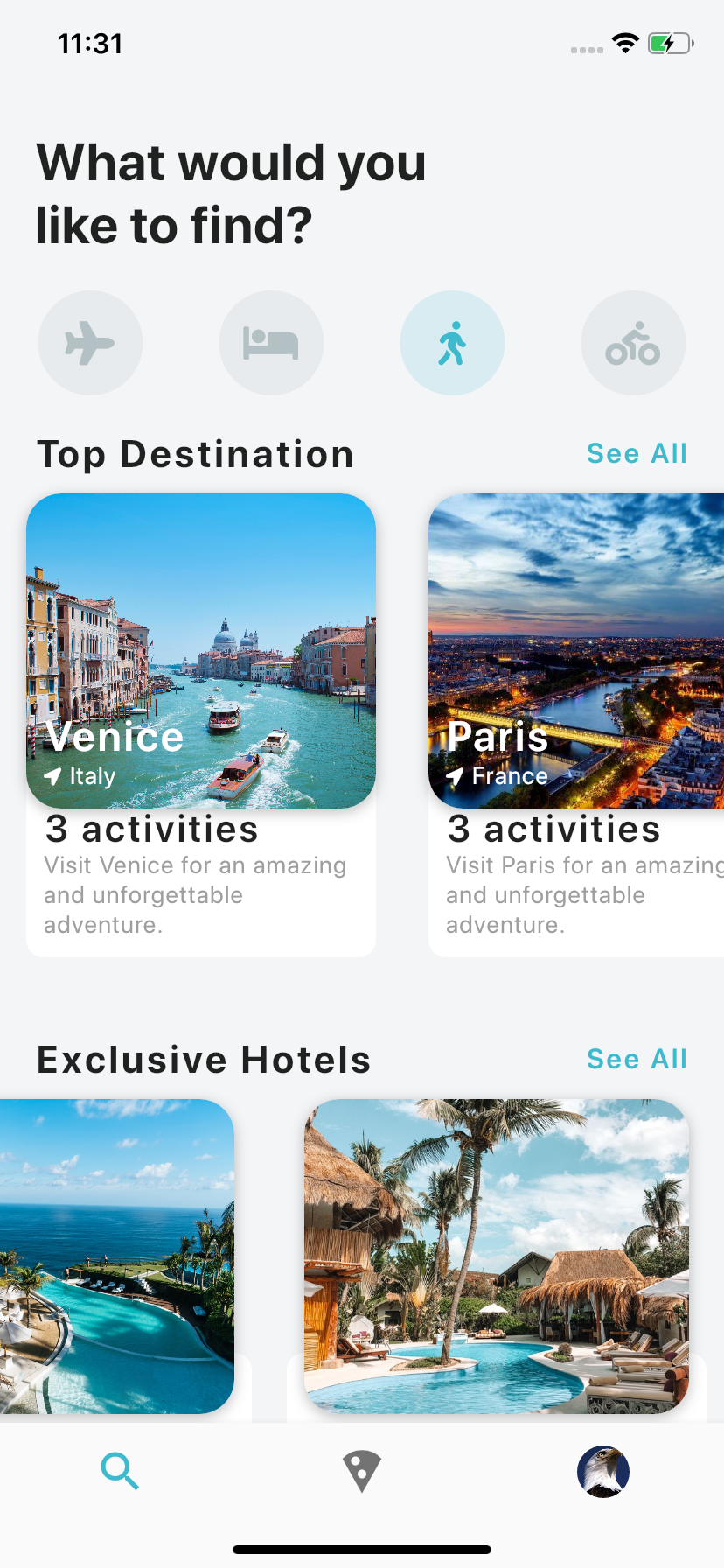The width and height of the screenshot is (724, 1568).
Task: Switch to the pizza slice tab
Action: click(361, 1471)
